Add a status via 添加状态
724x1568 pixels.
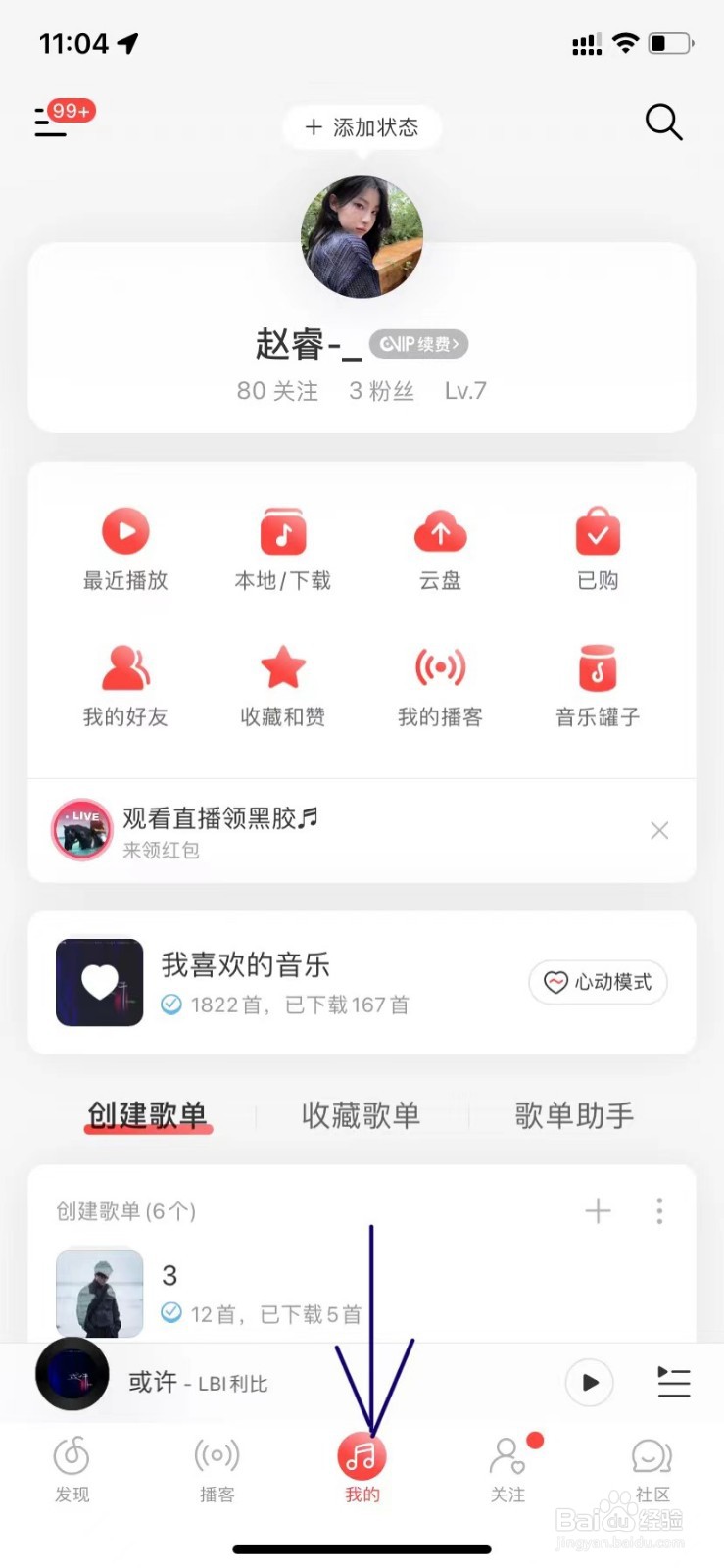[x=362, y=127]
